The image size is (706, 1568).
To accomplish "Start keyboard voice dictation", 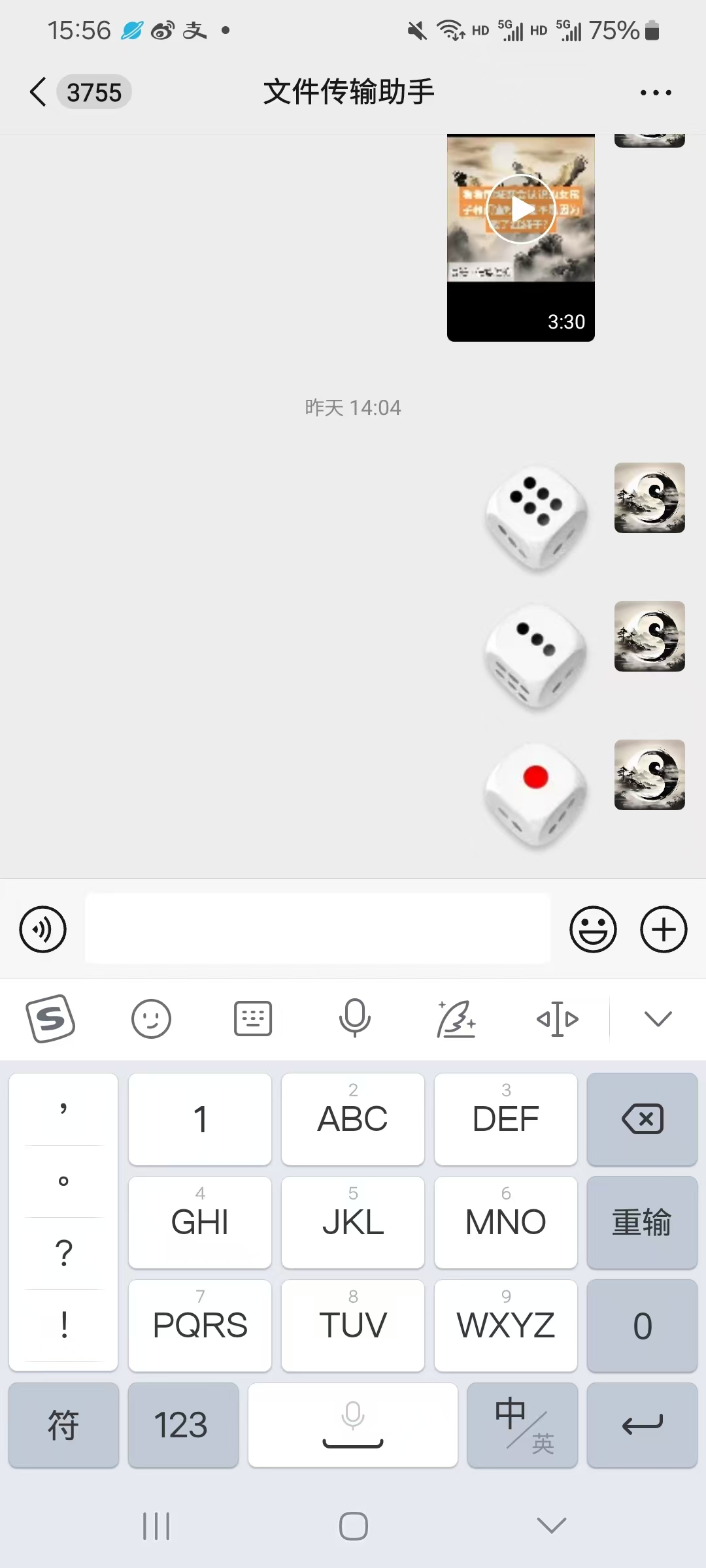I will 354,1019.
